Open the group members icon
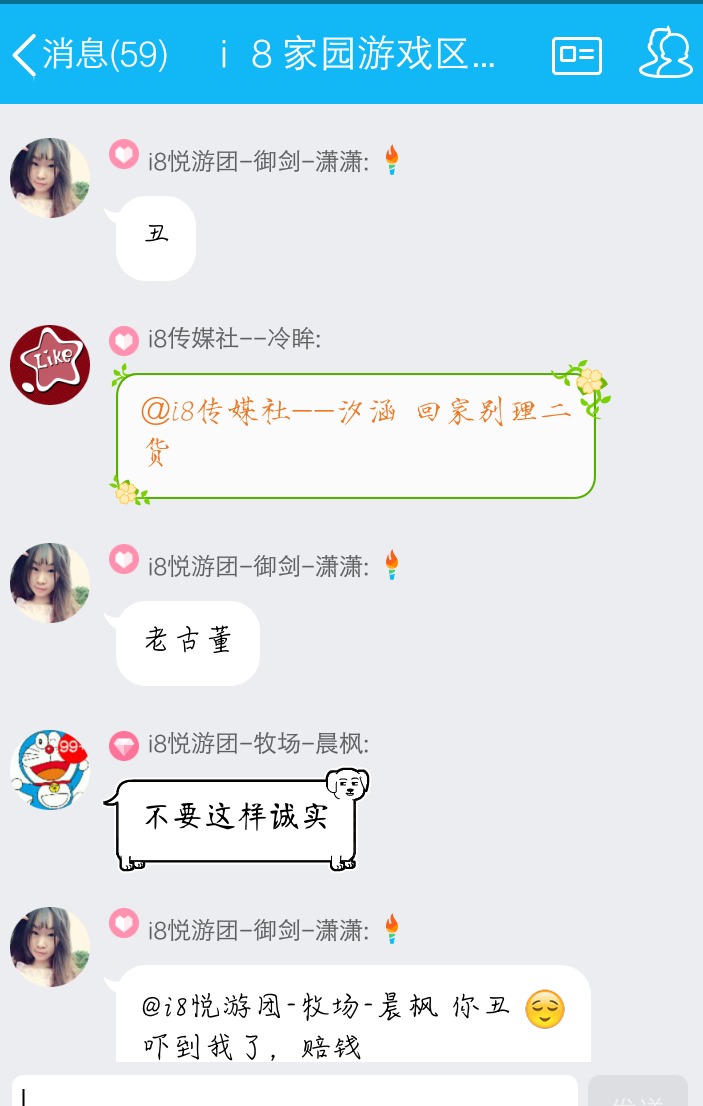Screen dimensions: 703x1106 (x=665, y=54)
